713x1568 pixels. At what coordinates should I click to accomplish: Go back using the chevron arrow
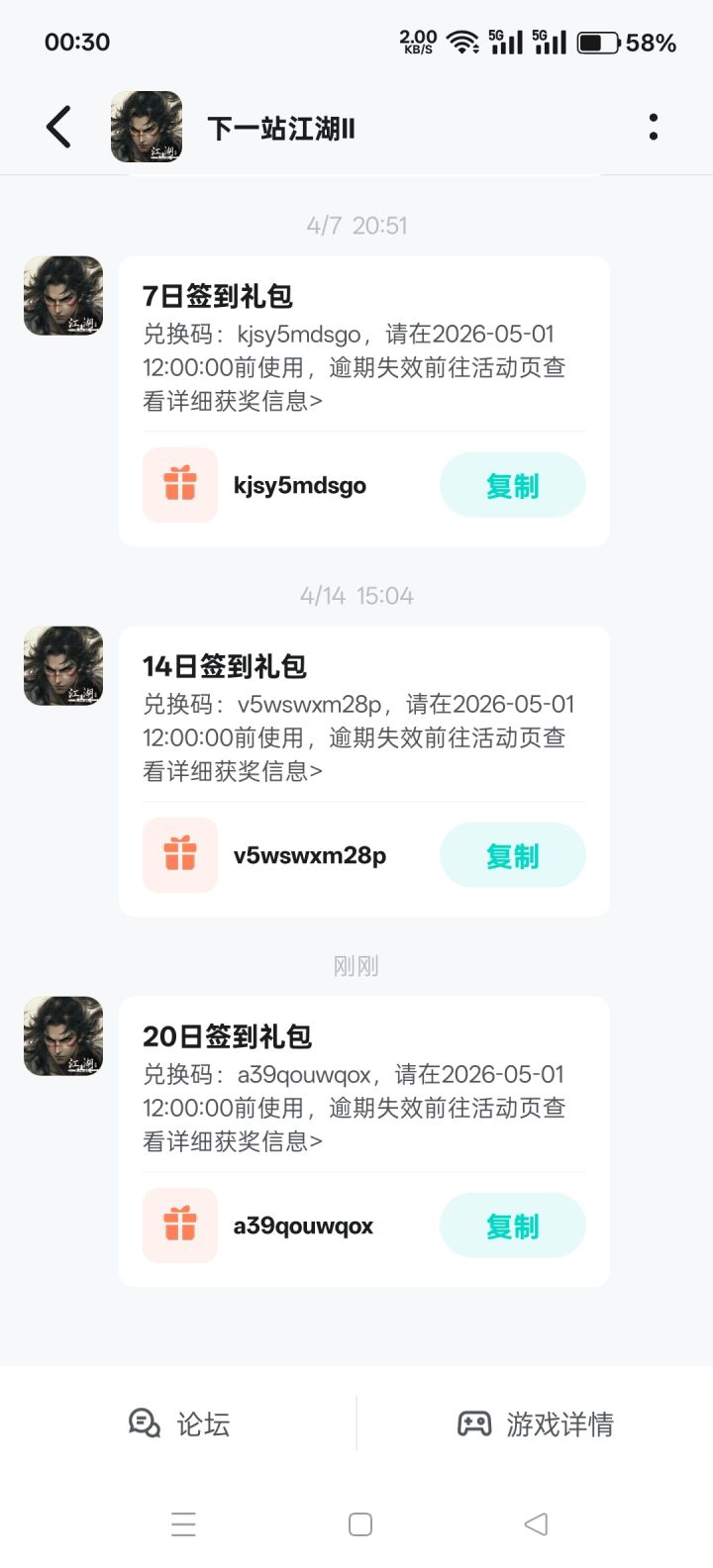pos(58,127)
